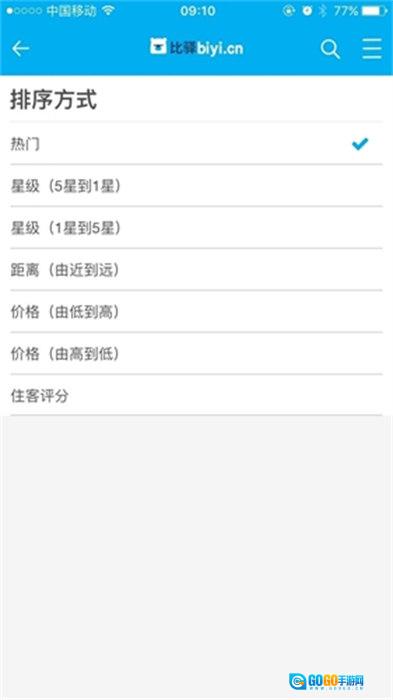Choose 距离（由近到远）sorting
393x700 pixels.
click(196, 270)
